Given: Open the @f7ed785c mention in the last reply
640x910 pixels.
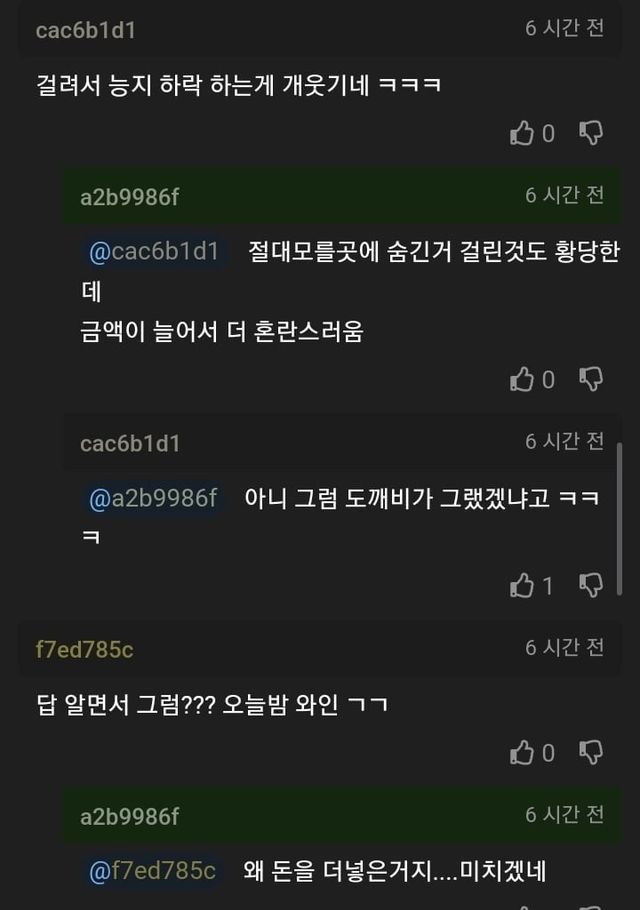Looking at the screenshot, I should click(x=152, y=871).
